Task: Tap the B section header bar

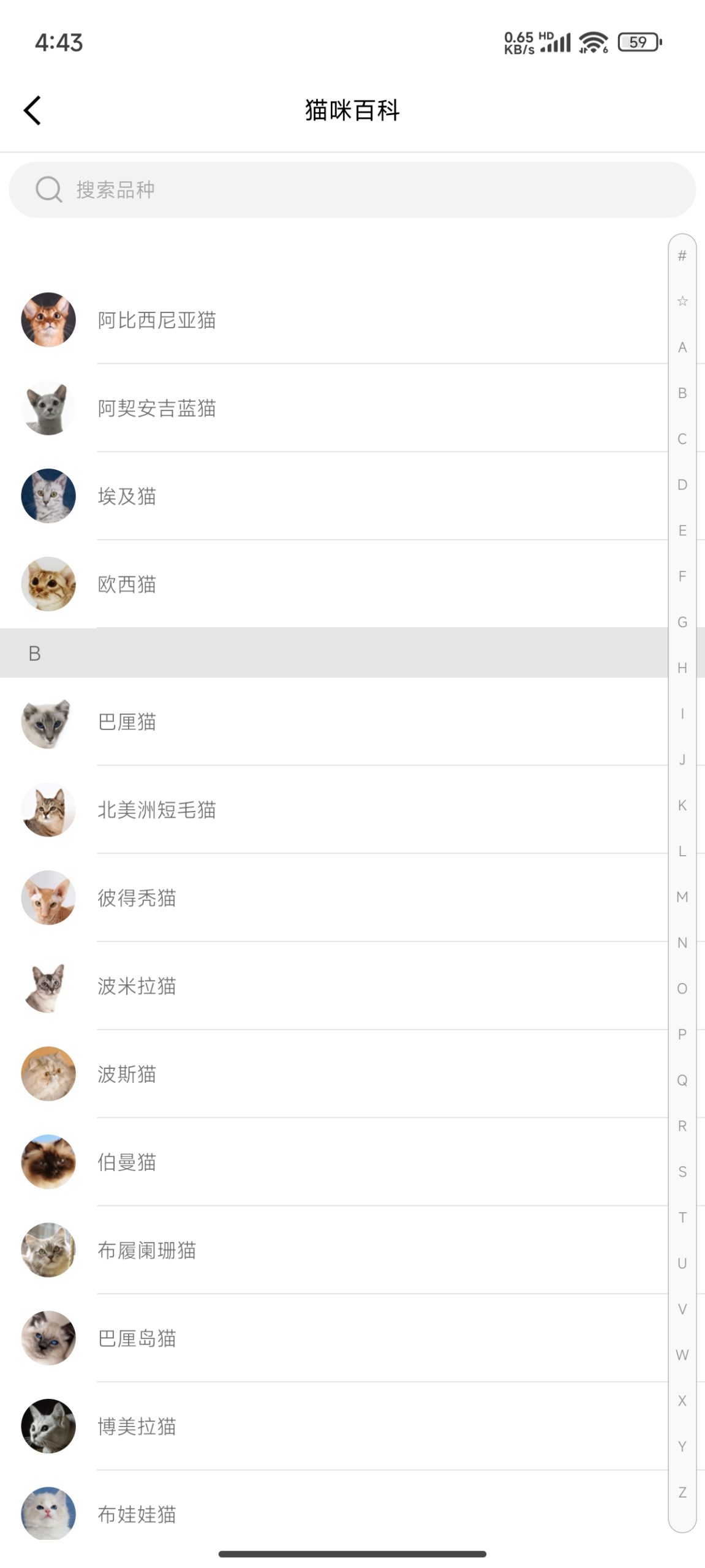Action: [245, 652]
